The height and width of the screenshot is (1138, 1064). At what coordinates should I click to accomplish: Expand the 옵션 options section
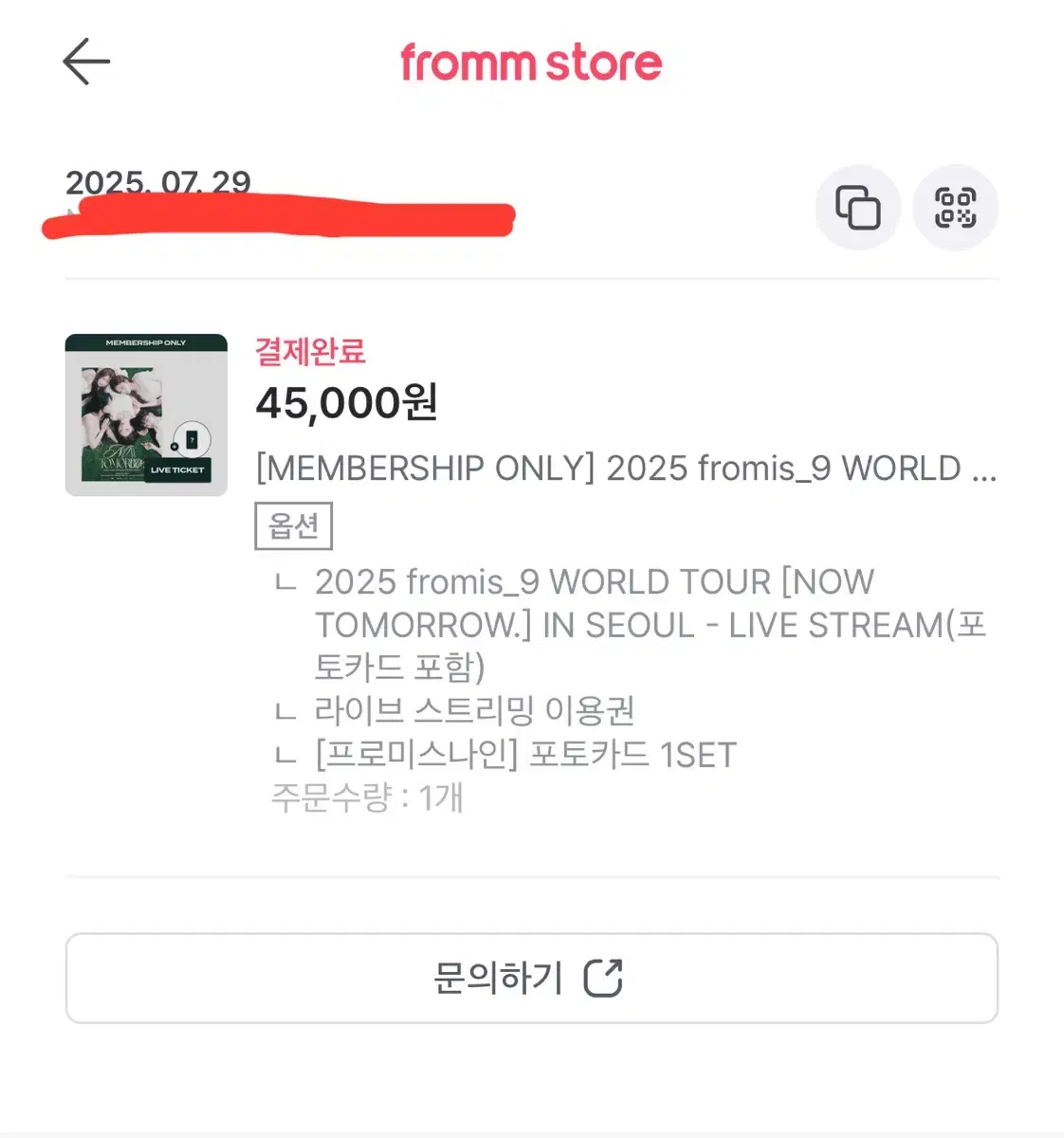point(293,525)
